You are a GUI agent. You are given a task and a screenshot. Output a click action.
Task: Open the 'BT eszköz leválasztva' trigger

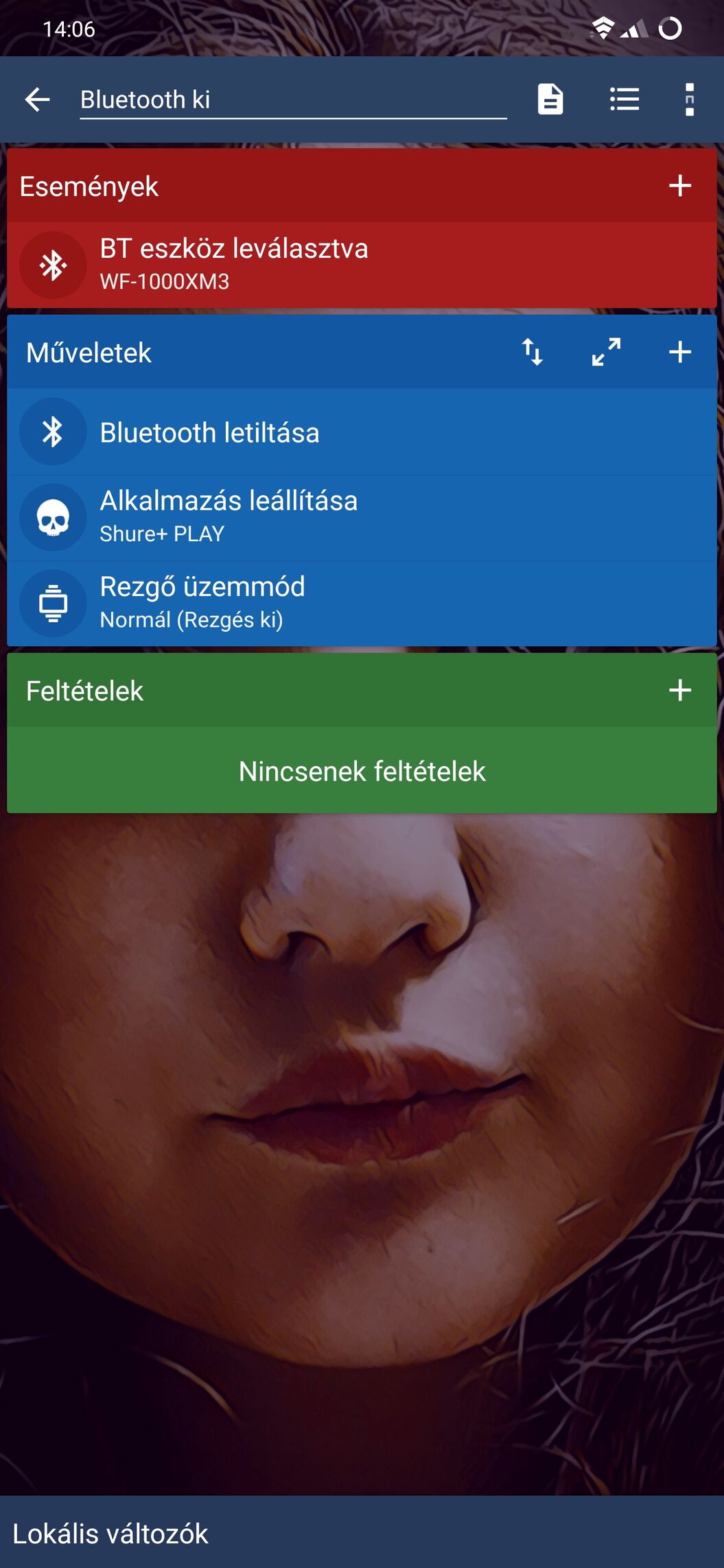tap(362, 265)
